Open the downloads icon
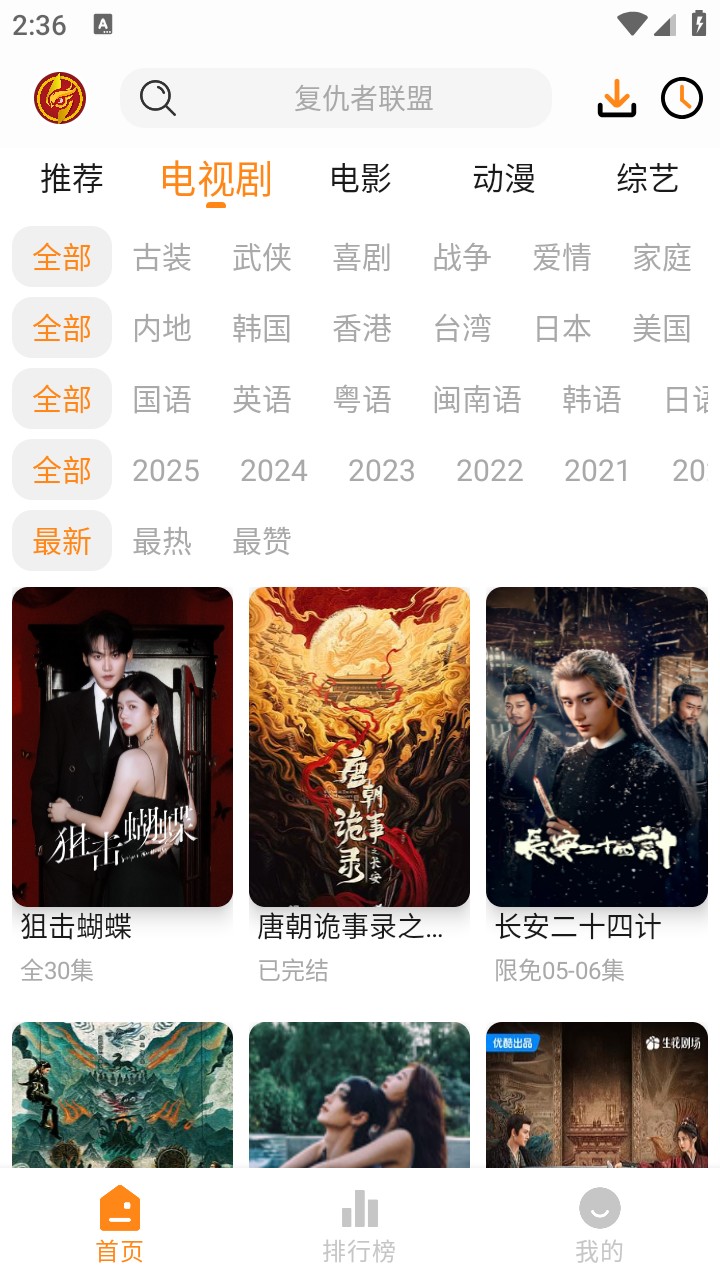Screen dimensions: 720x1280 click(x=617, y=98)
